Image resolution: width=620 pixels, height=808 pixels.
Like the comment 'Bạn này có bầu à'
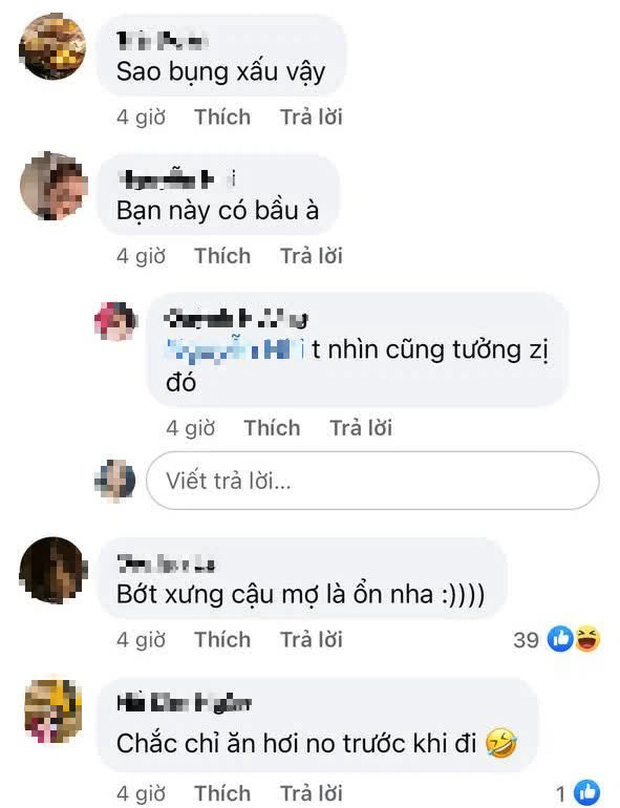pyautogui.click(x=222, y=256)
